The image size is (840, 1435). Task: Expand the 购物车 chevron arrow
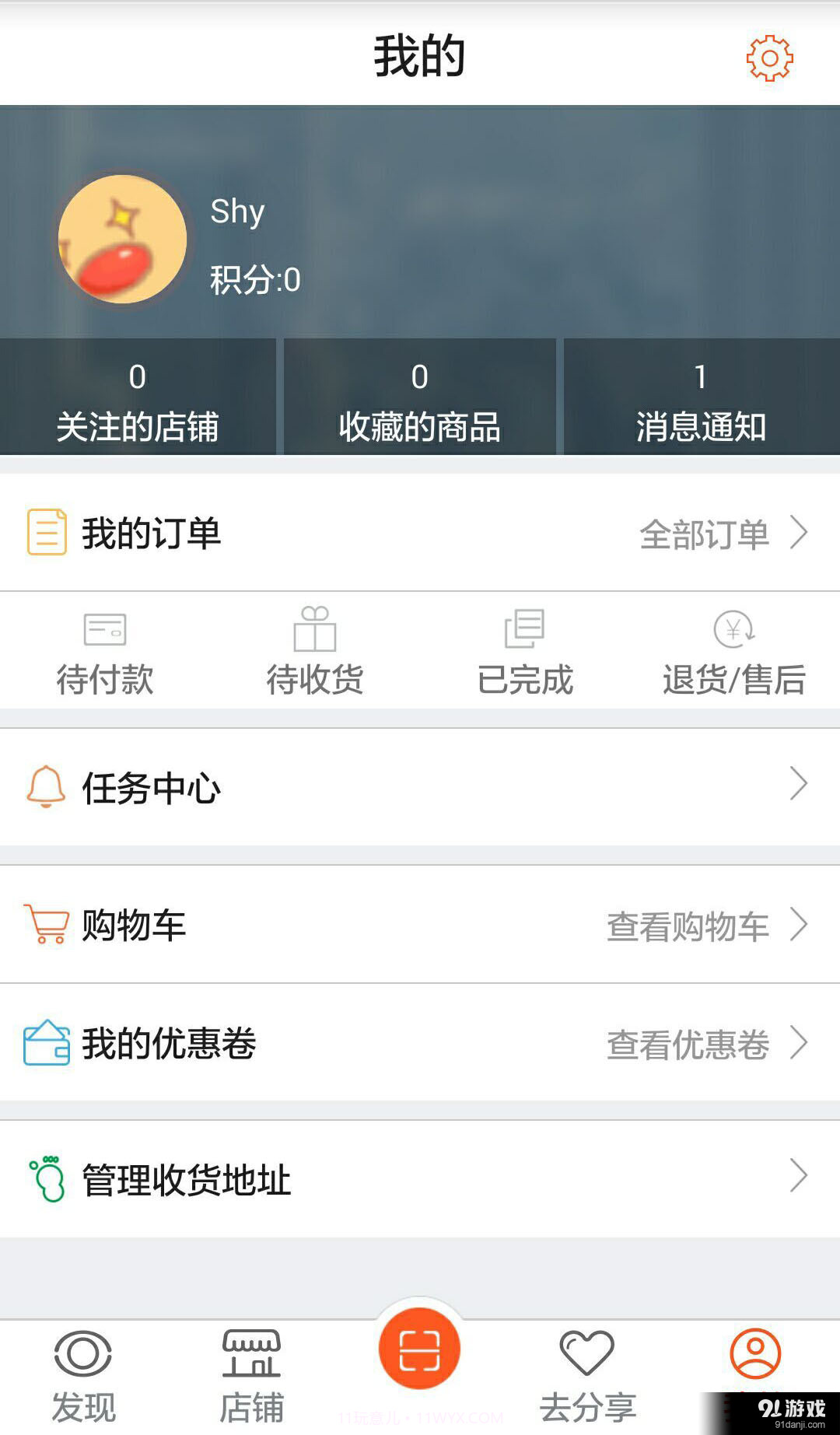799,926
